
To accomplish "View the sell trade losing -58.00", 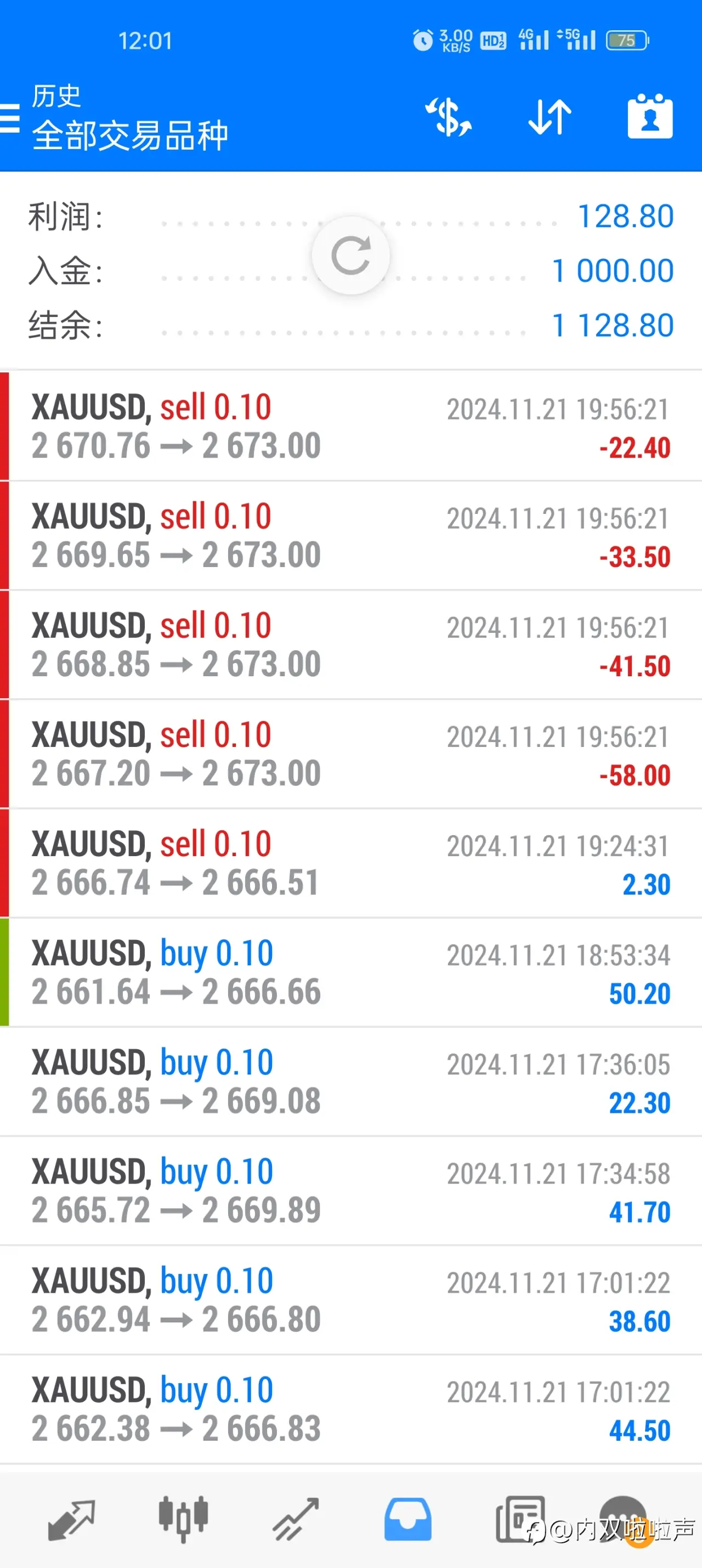I will 350,754.
